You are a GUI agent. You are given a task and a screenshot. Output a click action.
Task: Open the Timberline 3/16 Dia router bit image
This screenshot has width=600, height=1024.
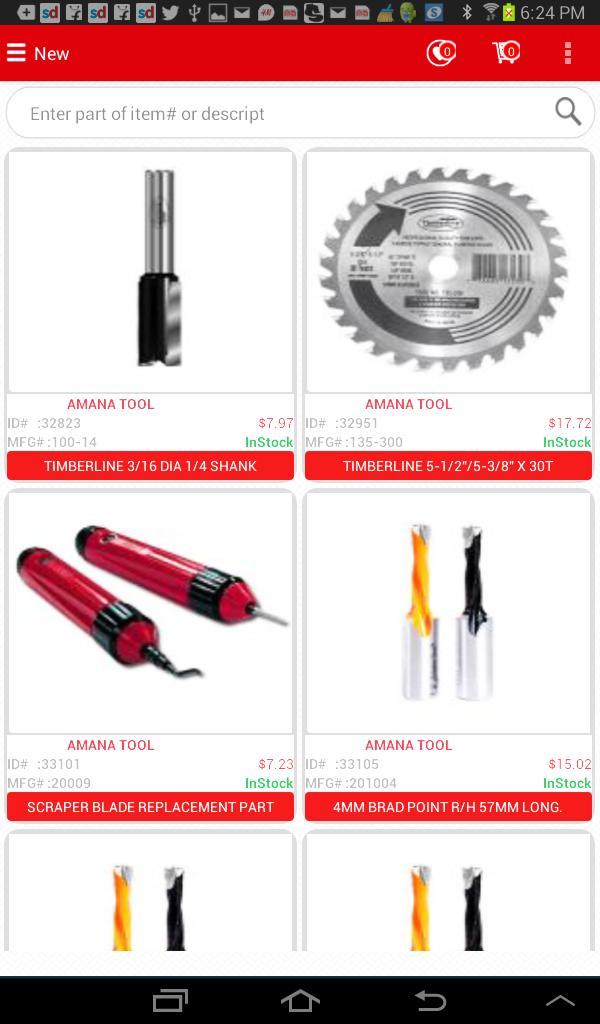(x=151, y=271)
